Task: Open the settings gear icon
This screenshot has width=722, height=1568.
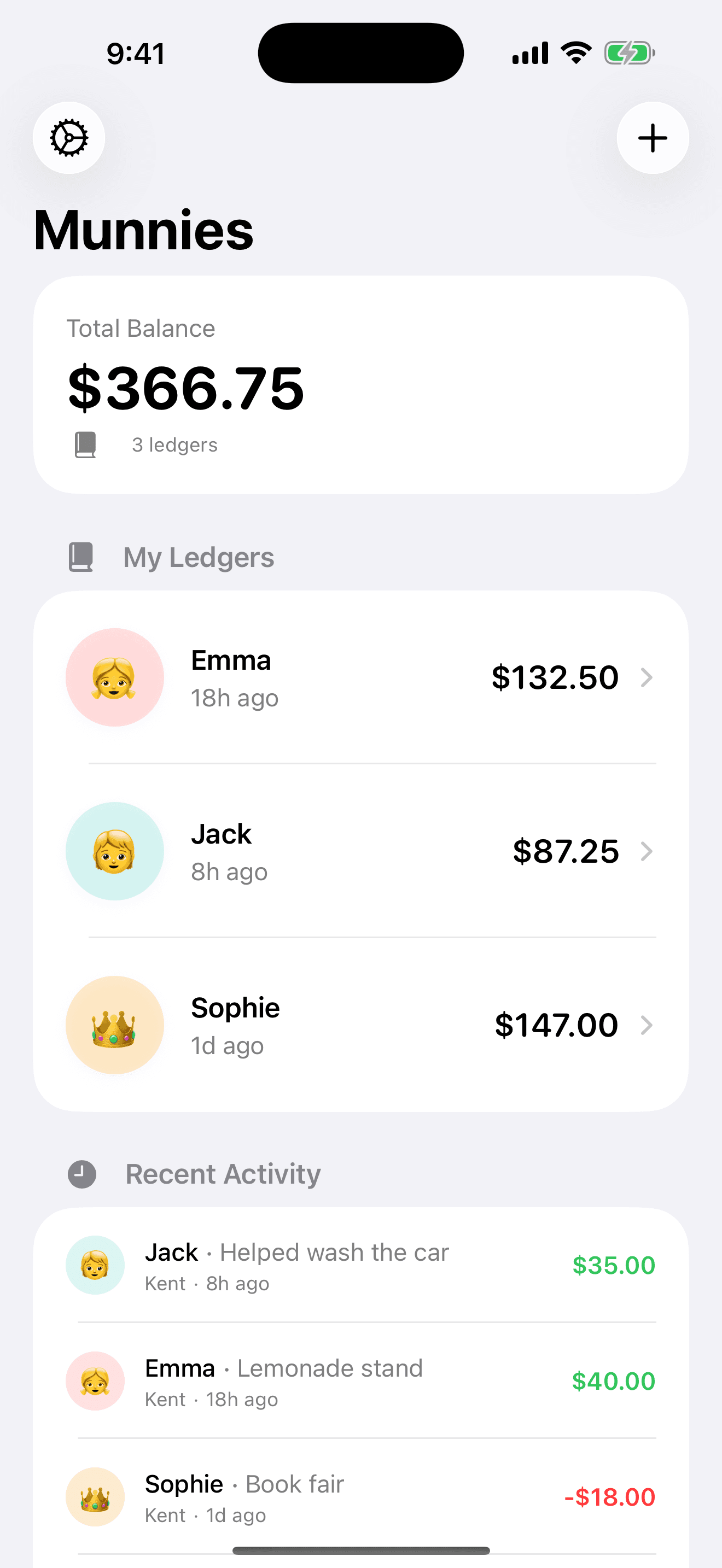Action: click(69, 138)
